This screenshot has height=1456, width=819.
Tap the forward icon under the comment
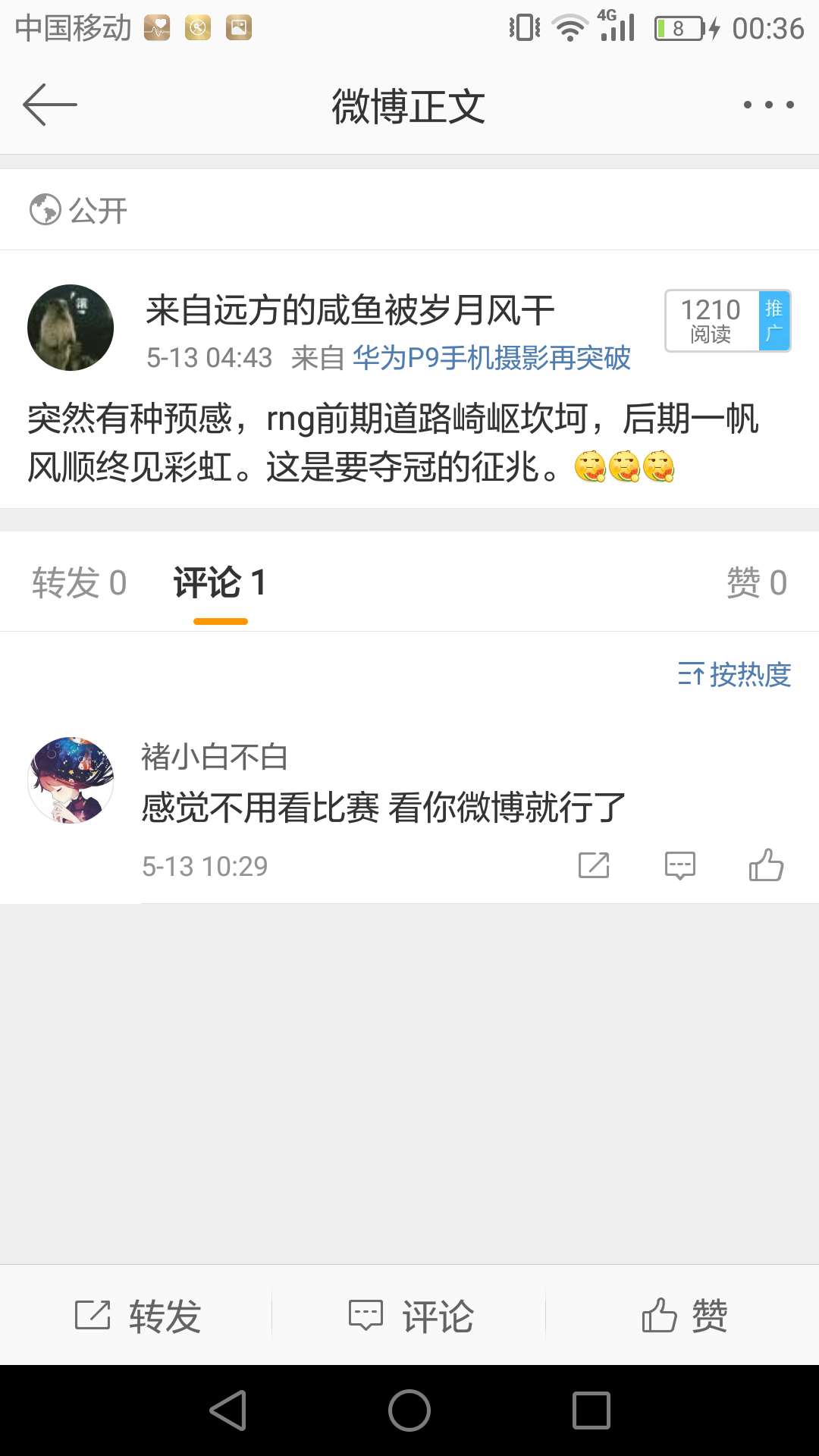coord(594,864)
